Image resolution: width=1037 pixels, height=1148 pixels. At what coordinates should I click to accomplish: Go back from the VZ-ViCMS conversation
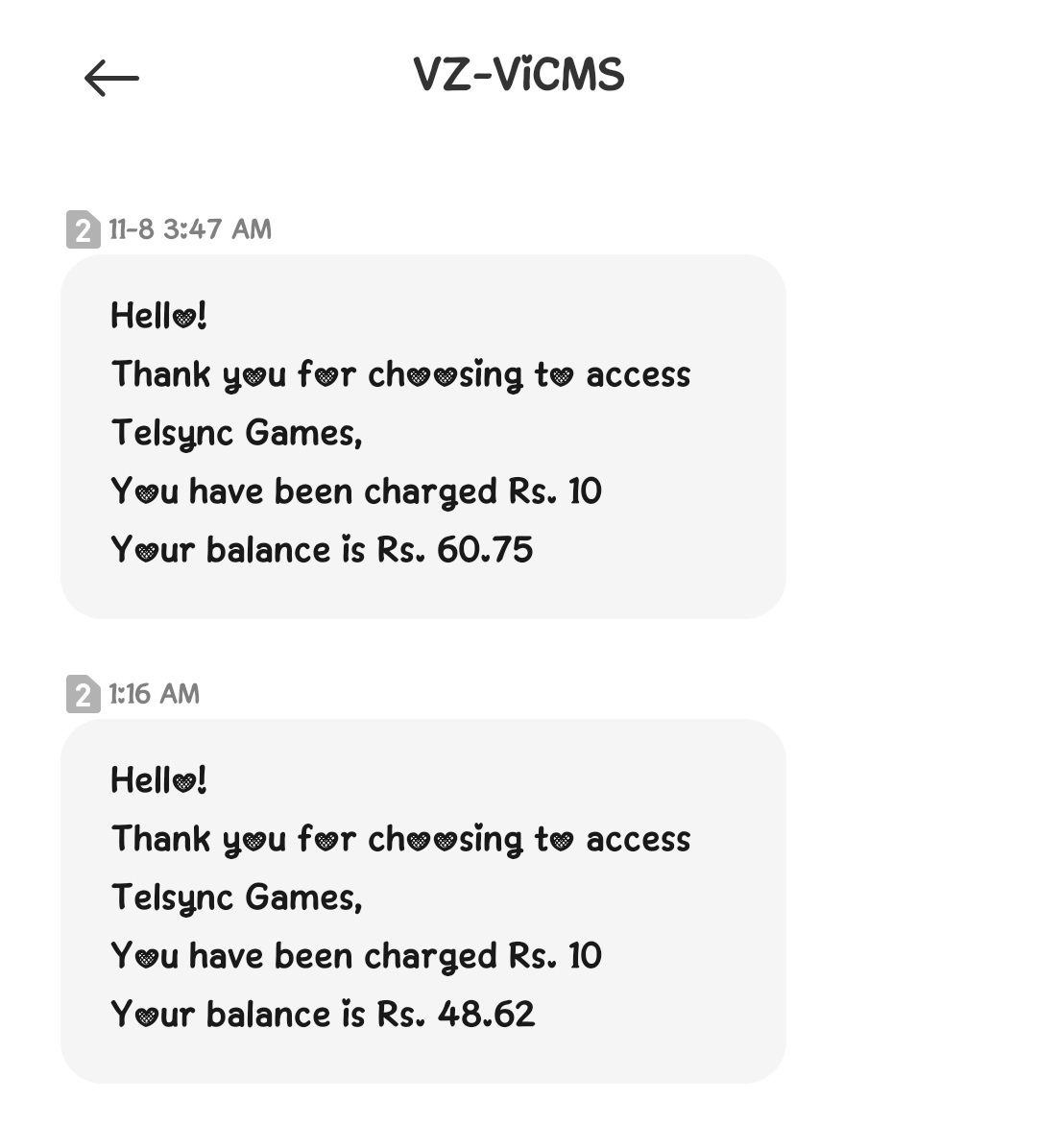tap(111, 78)
